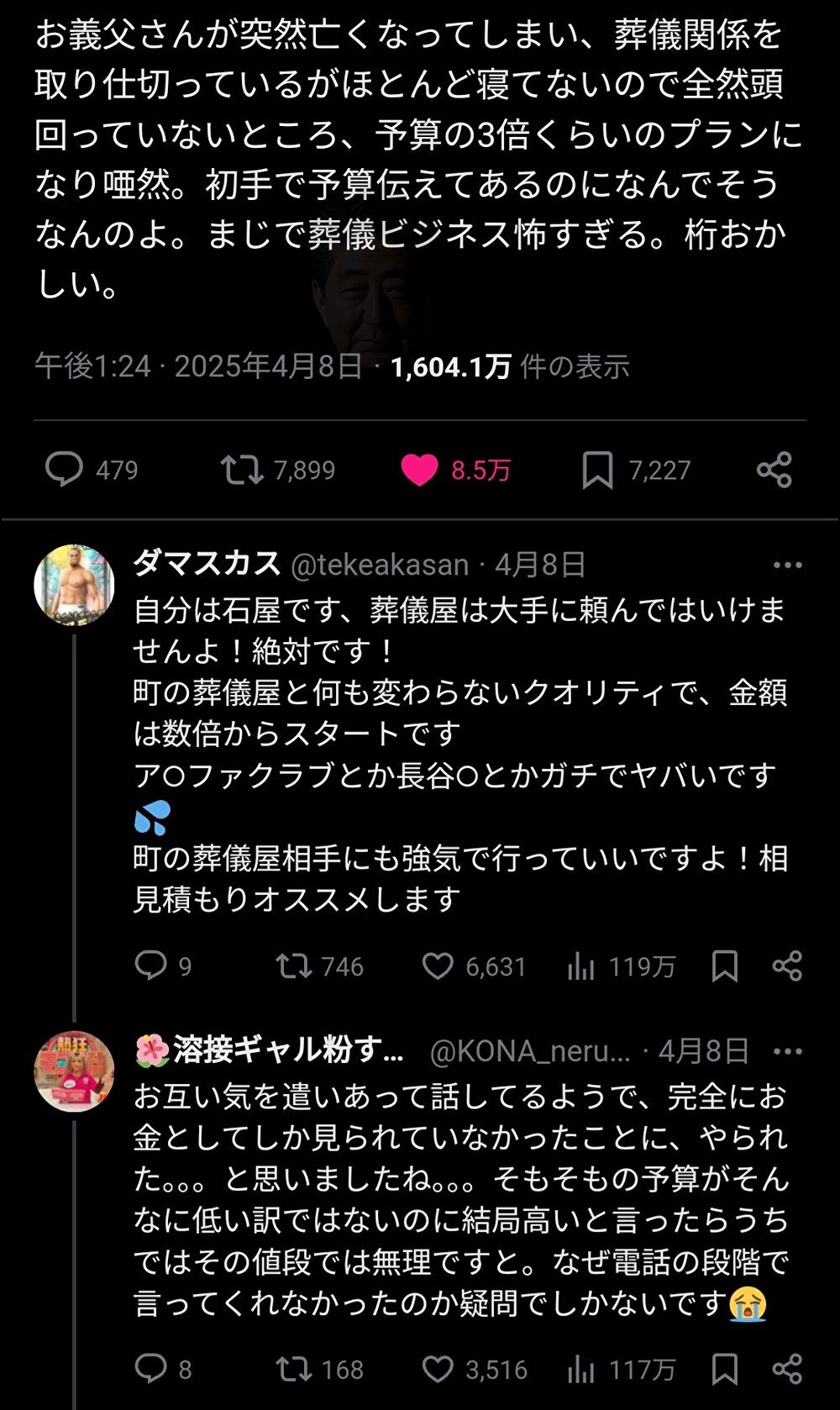View analytics of ダマスカス's reply

coord(581,966)
